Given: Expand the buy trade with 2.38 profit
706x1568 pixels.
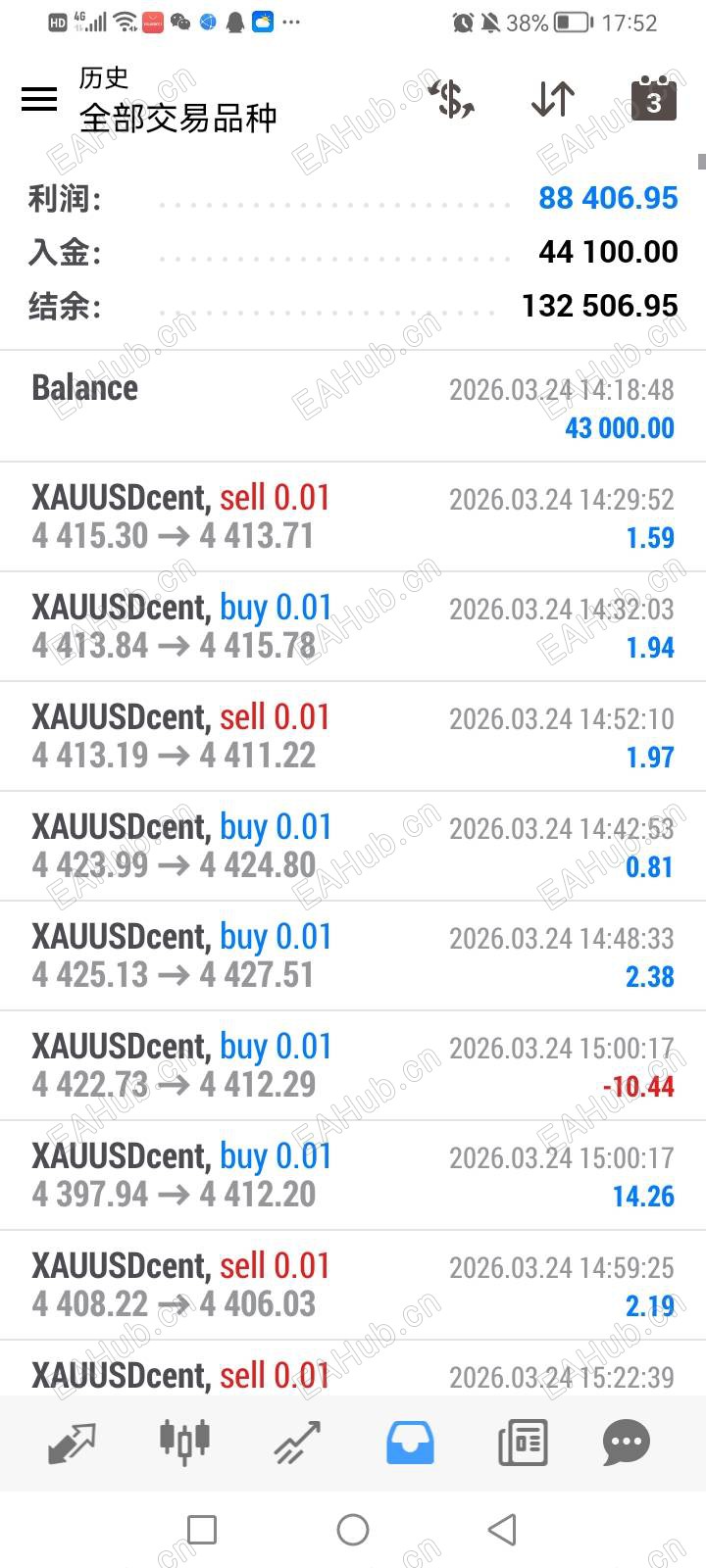Looking at the screenshot, I should (x=353, y=956).
